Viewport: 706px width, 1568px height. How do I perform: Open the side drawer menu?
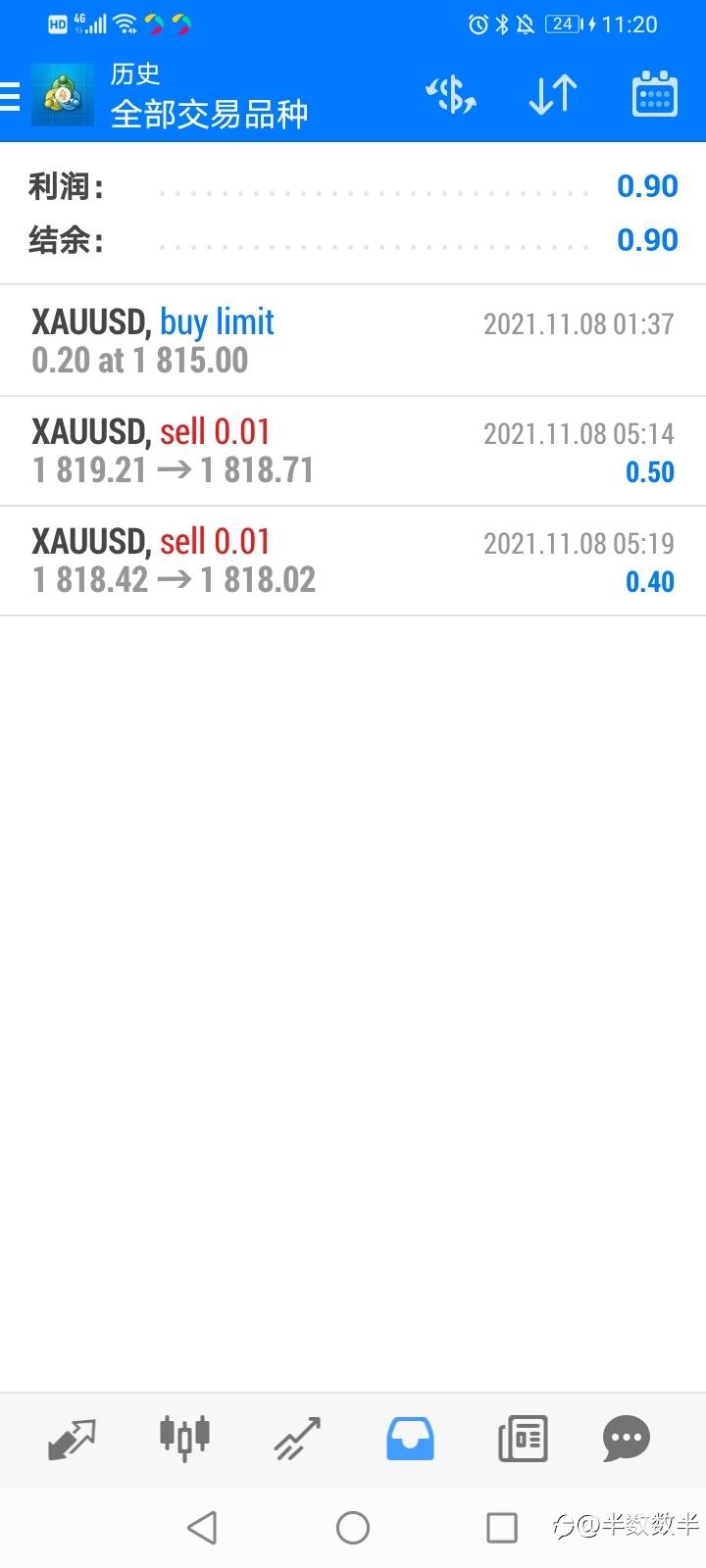(12, 96)
